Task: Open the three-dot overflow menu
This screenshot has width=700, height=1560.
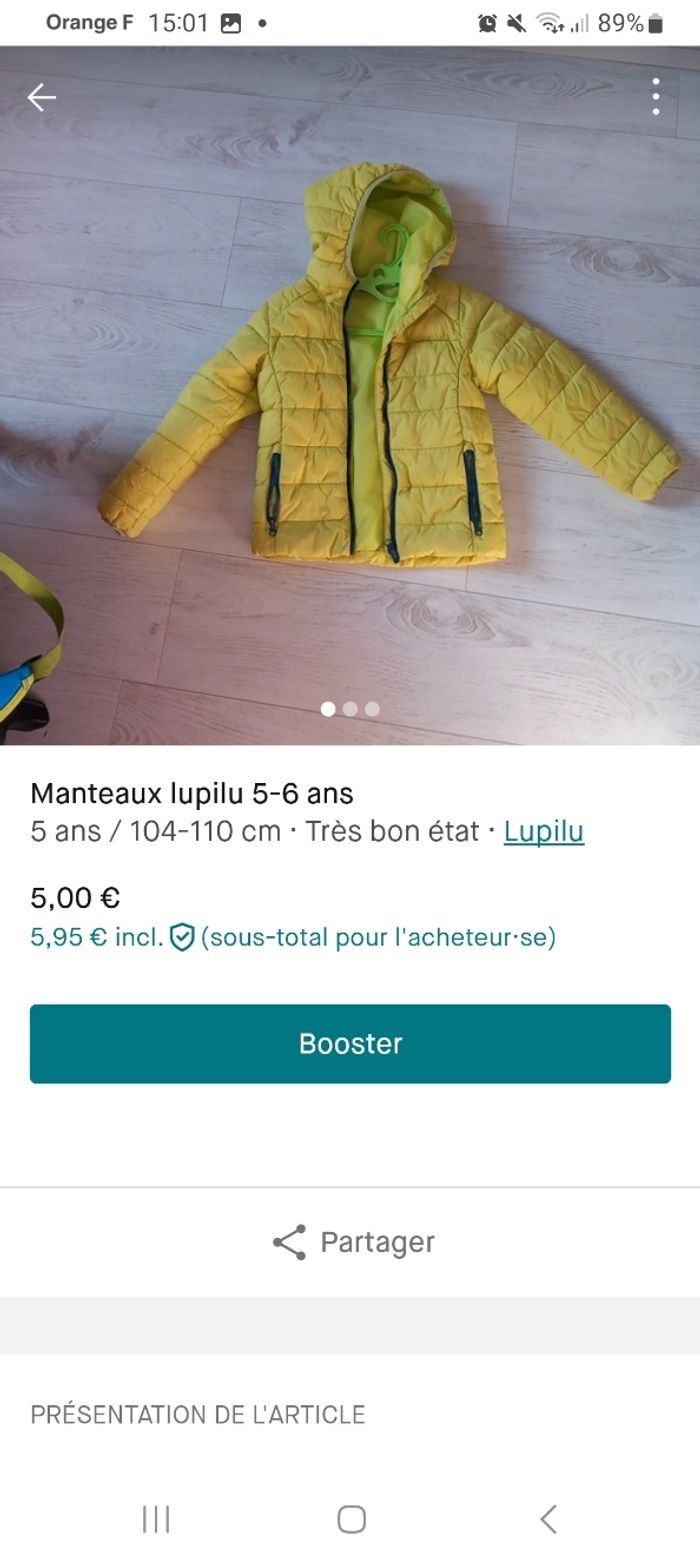Action: point(656,97)
